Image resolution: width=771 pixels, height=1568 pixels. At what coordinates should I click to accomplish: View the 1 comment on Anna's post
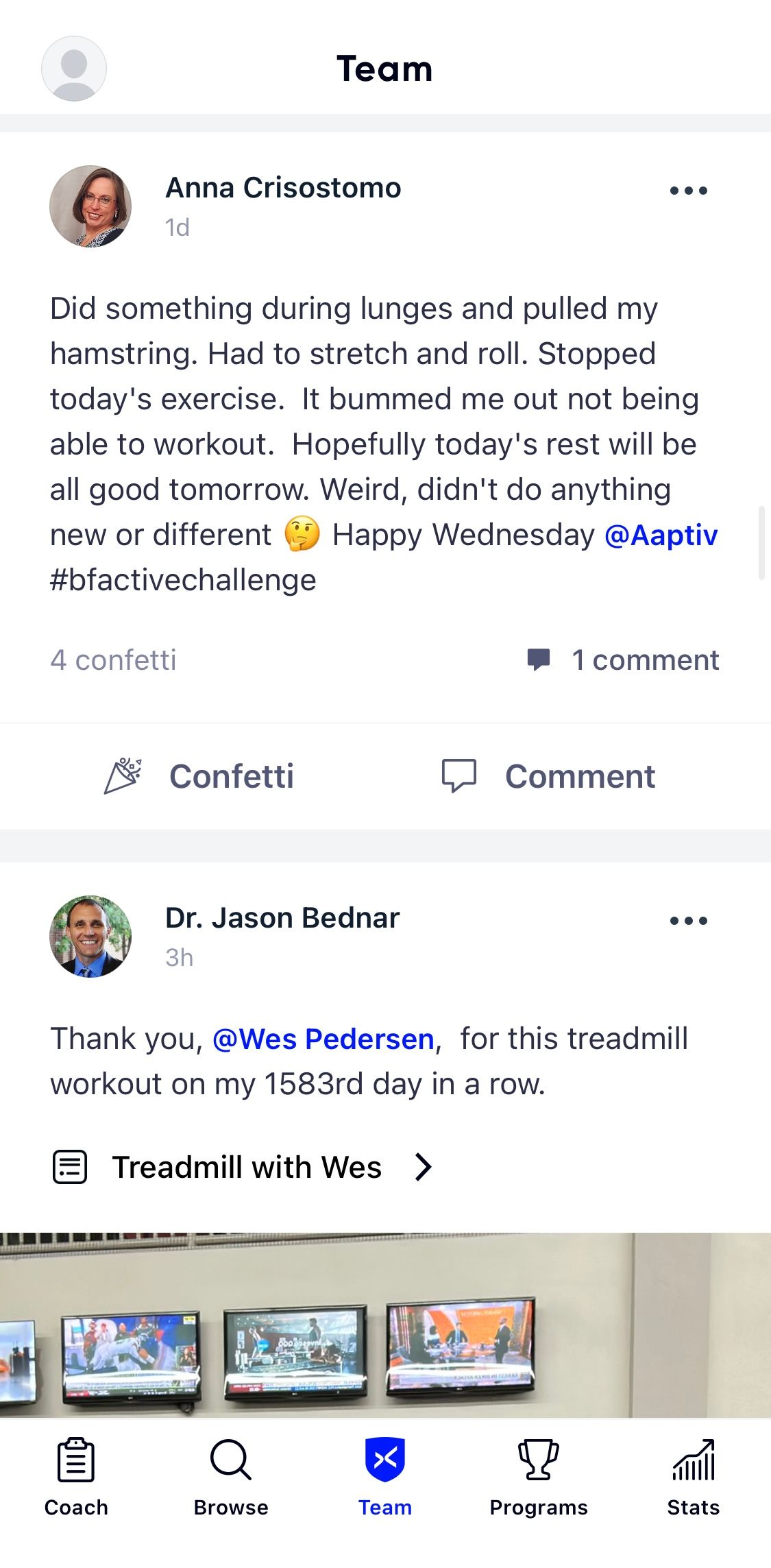coord(624,660)
